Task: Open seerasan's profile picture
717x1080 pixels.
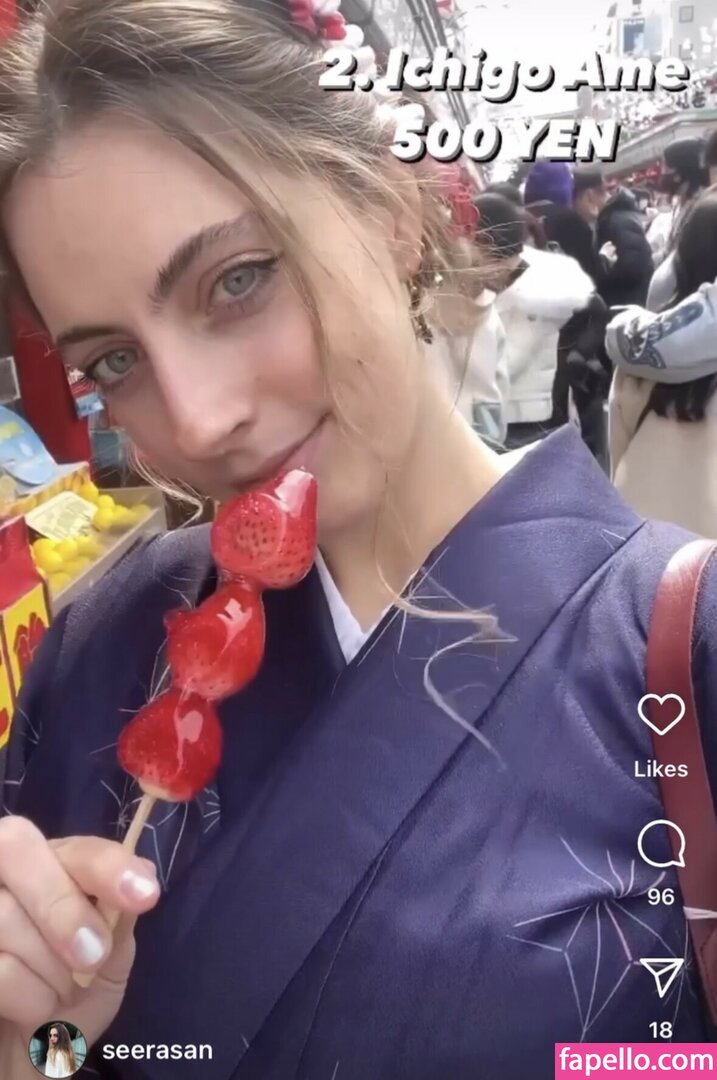Action: click(57, 1049)
